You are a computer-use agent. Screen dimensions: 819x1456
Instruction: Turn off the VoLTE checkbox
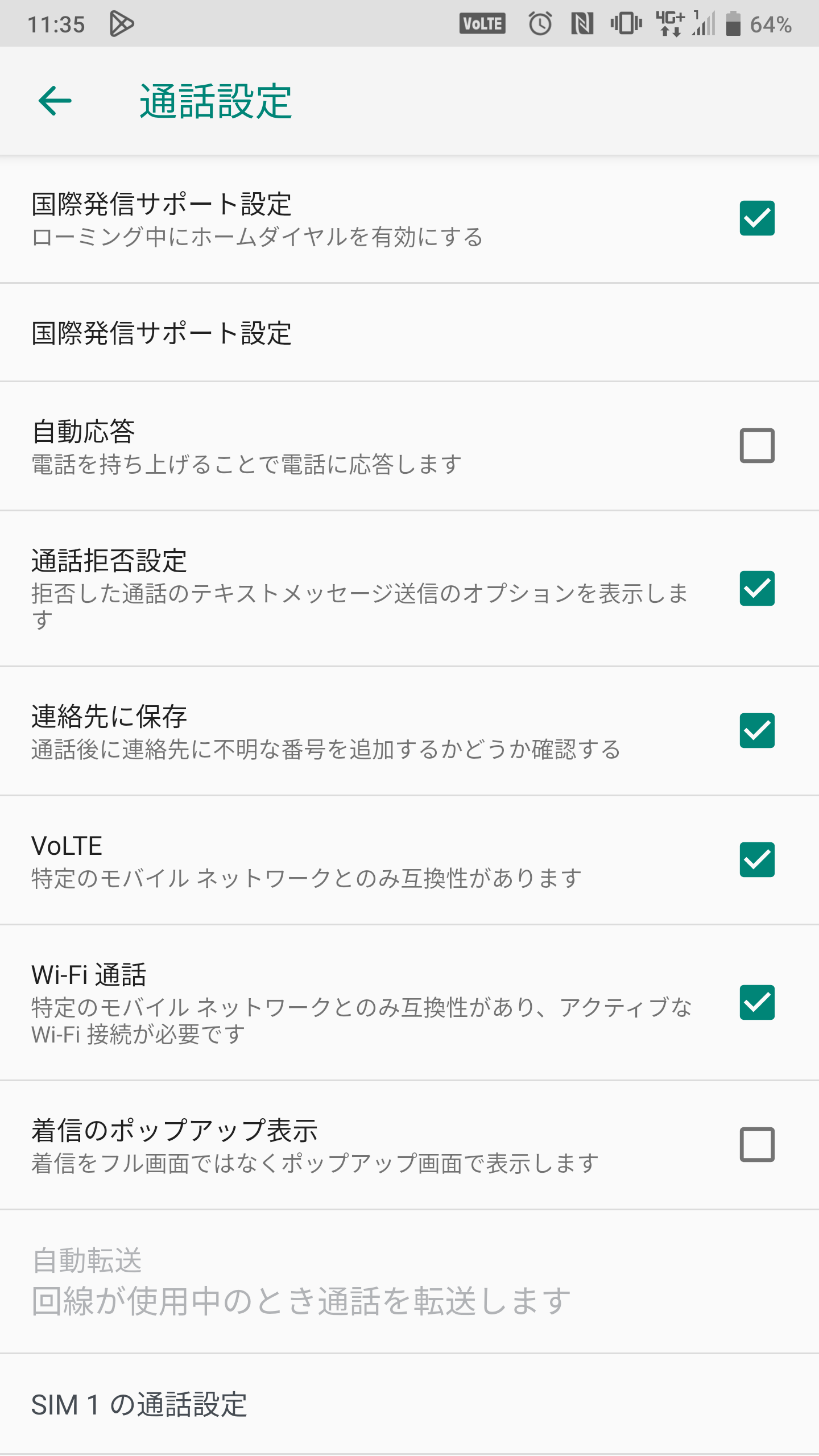tap(757, 859)
